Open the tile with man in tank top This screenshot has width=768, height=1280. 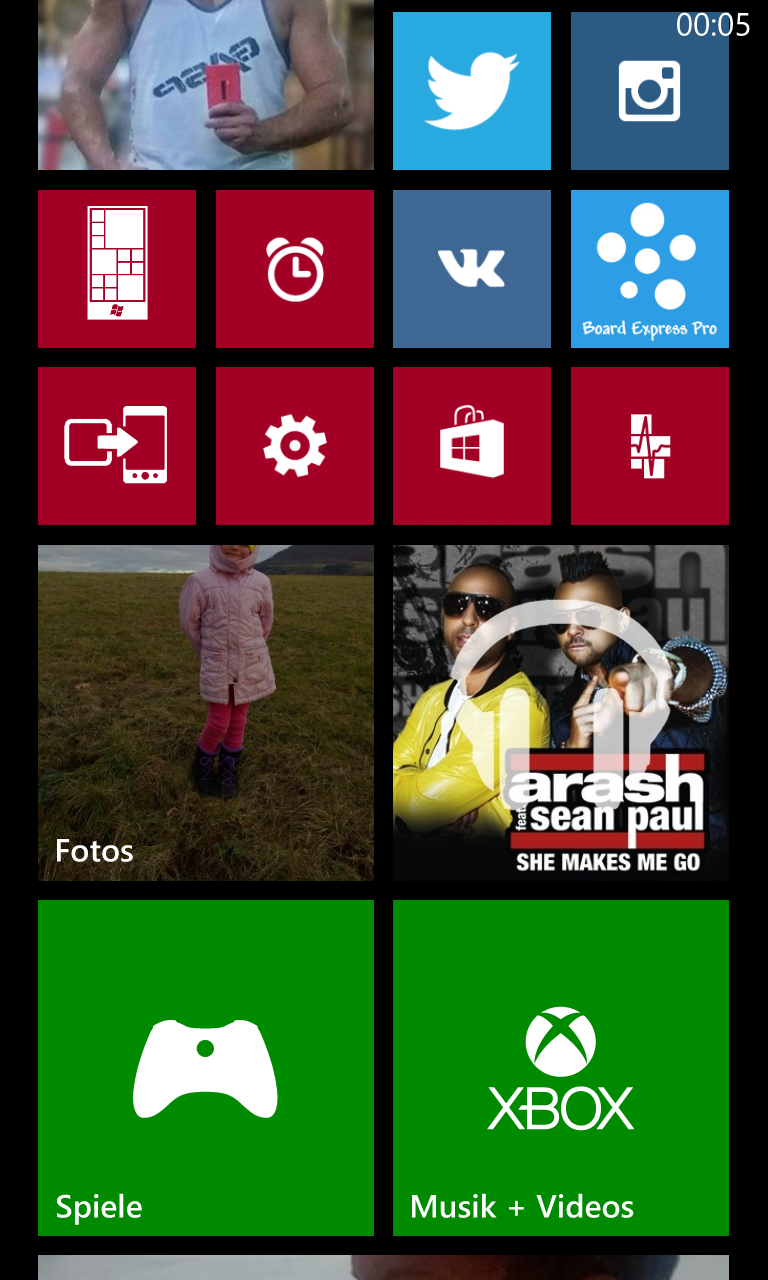coord(206,85)
